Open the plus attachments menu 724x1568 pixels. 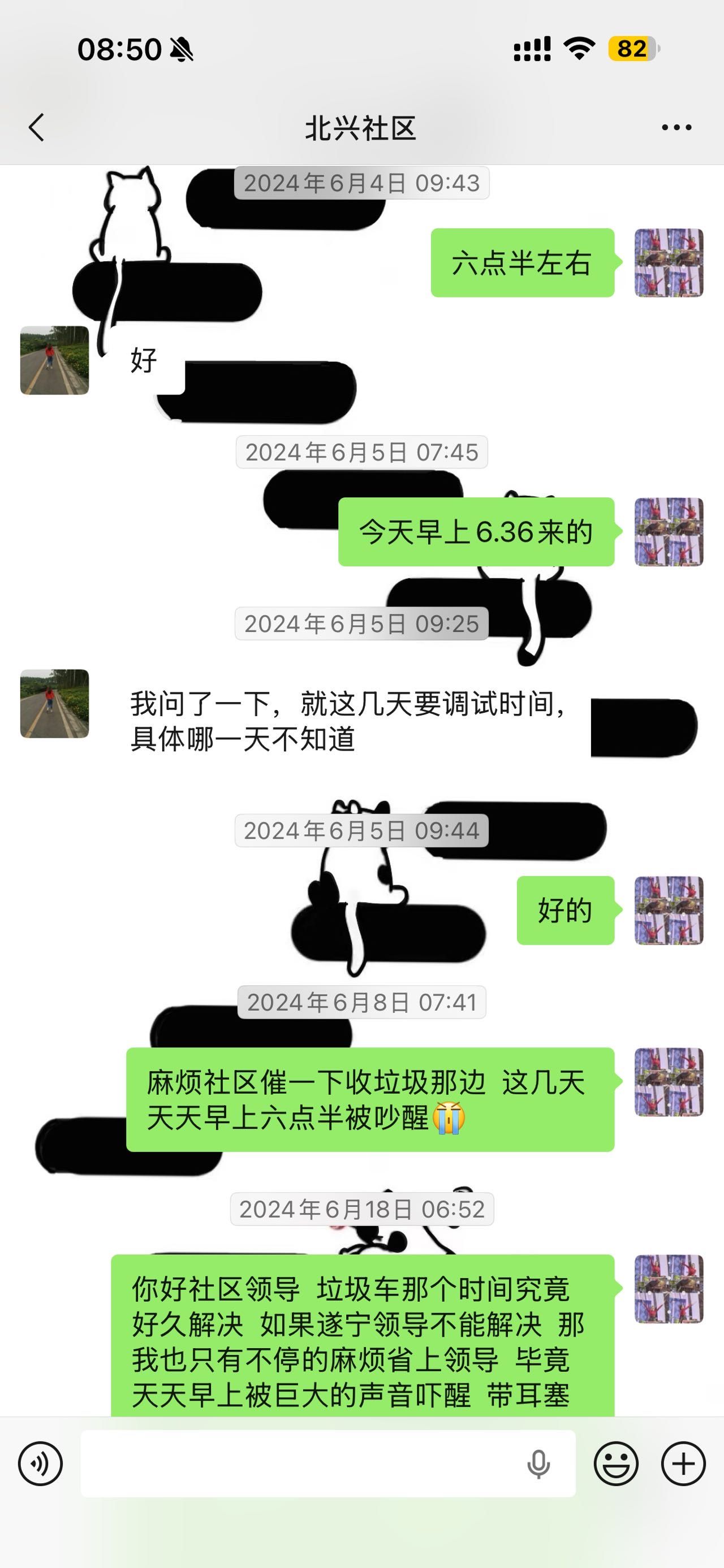click(683, 1464)
